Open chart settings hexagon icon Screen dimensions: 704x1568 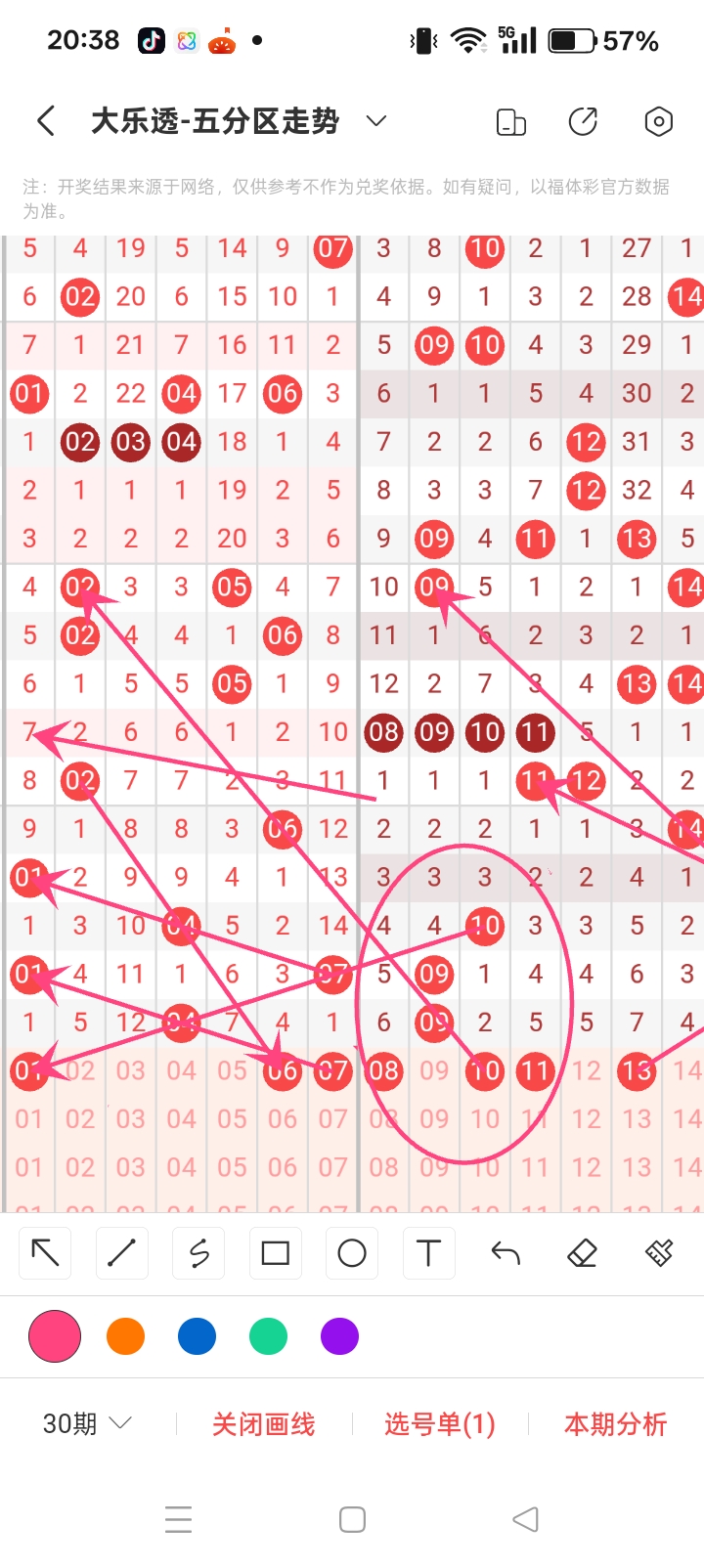(658, 122)
